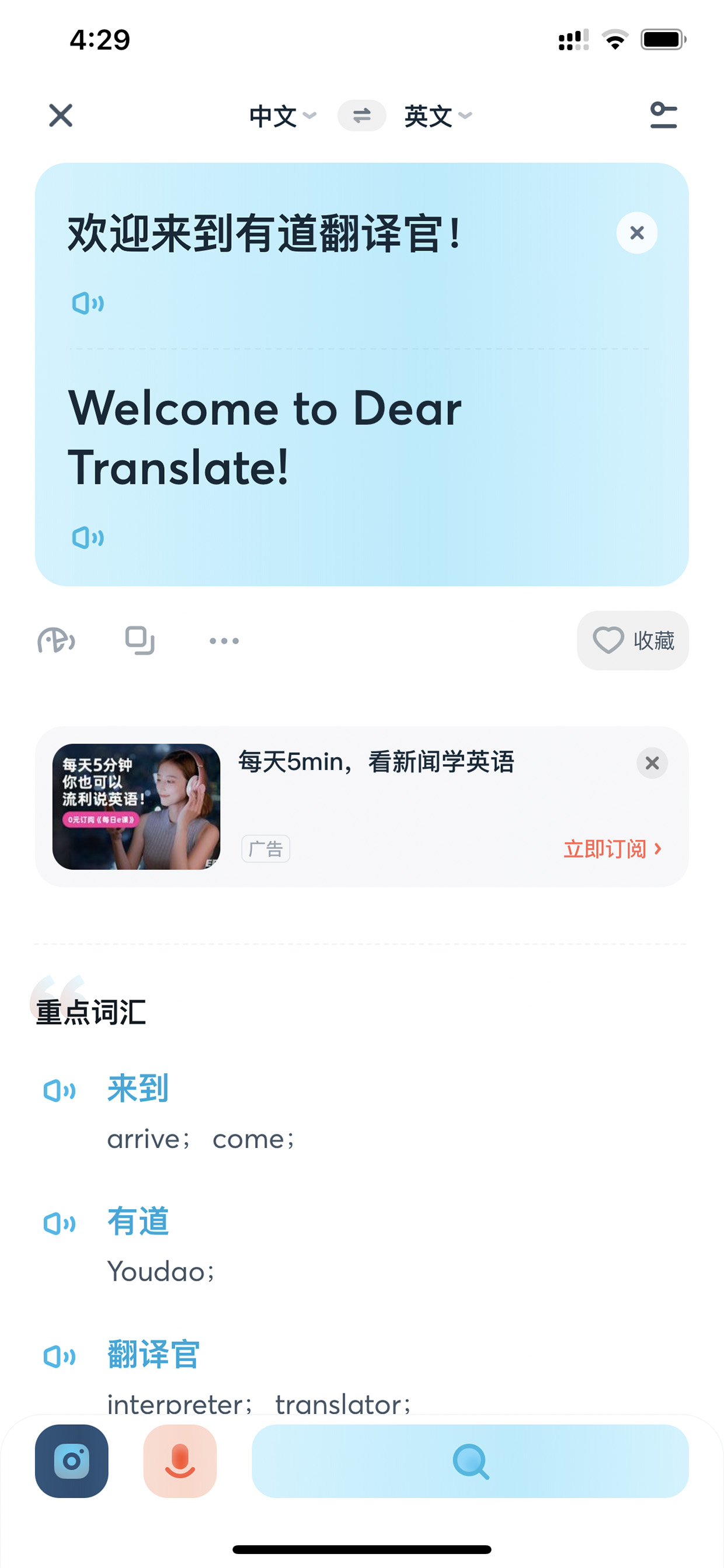Dismiss the 每天5min news English ad
The width and height of the screenshot is (724, 1568).
click(x=652, y=763)
